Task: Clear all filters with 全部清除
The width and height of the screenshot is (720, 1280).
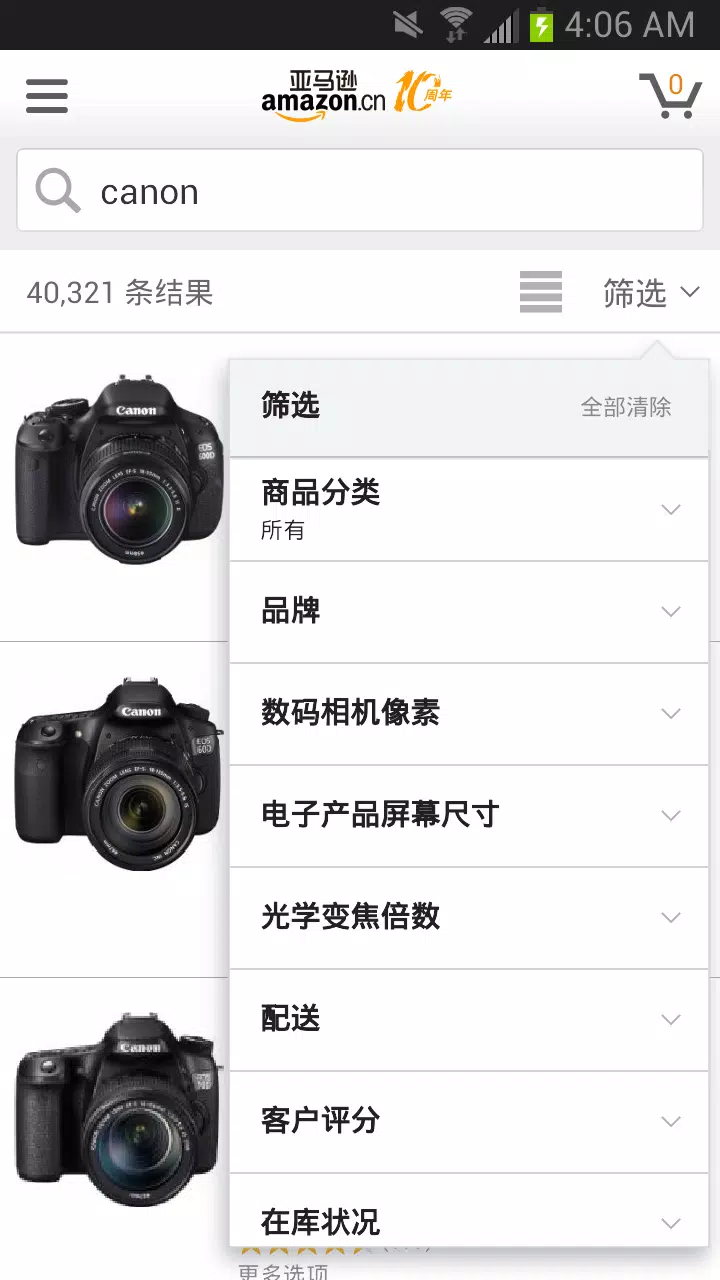Action: click(626, 407)
